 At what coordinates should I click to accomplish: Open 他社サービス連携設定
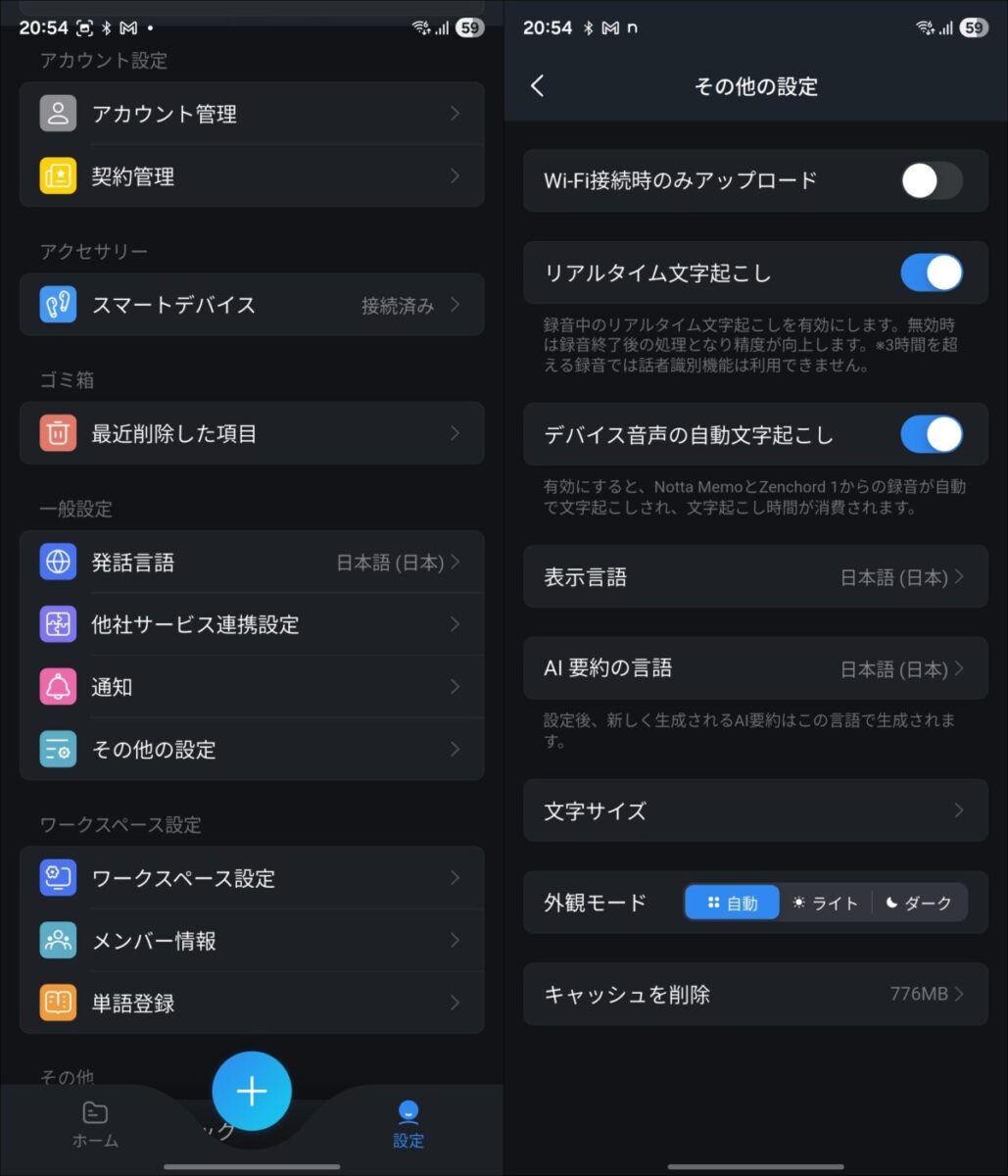tap(252, 624)
